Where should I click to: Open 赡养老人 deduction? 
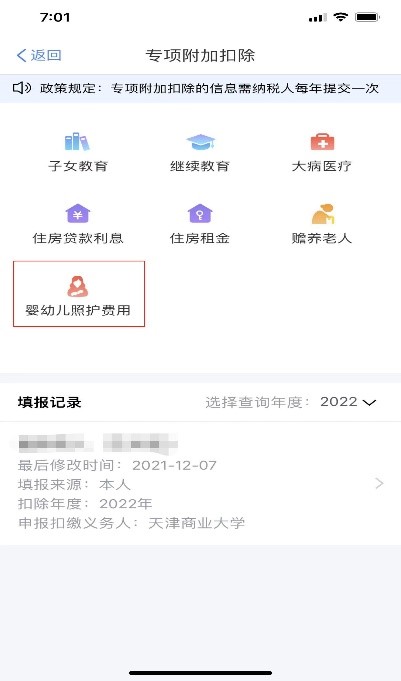coord(321,224)
